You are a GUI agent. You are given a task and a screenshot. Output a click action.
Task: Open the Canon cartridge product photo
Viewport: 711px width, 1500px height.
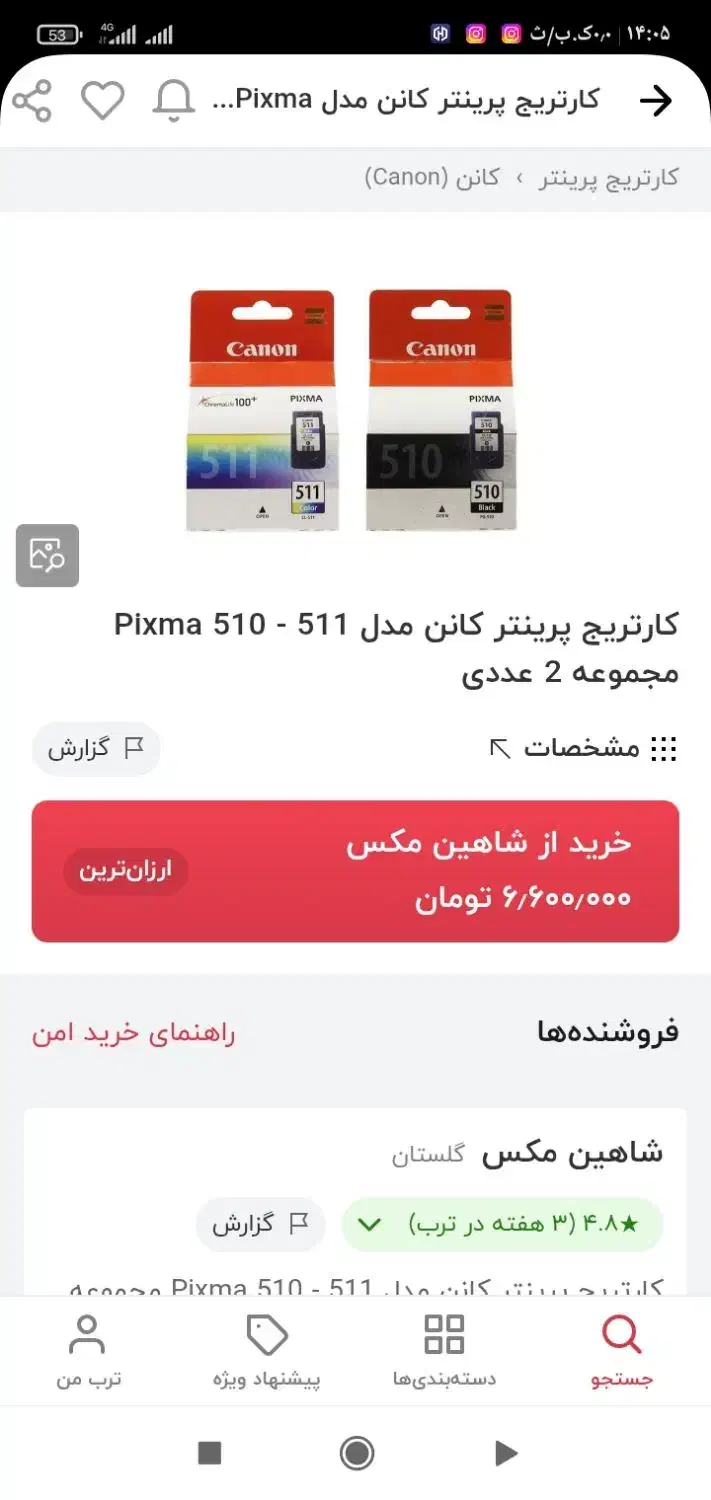pos(350,409)
